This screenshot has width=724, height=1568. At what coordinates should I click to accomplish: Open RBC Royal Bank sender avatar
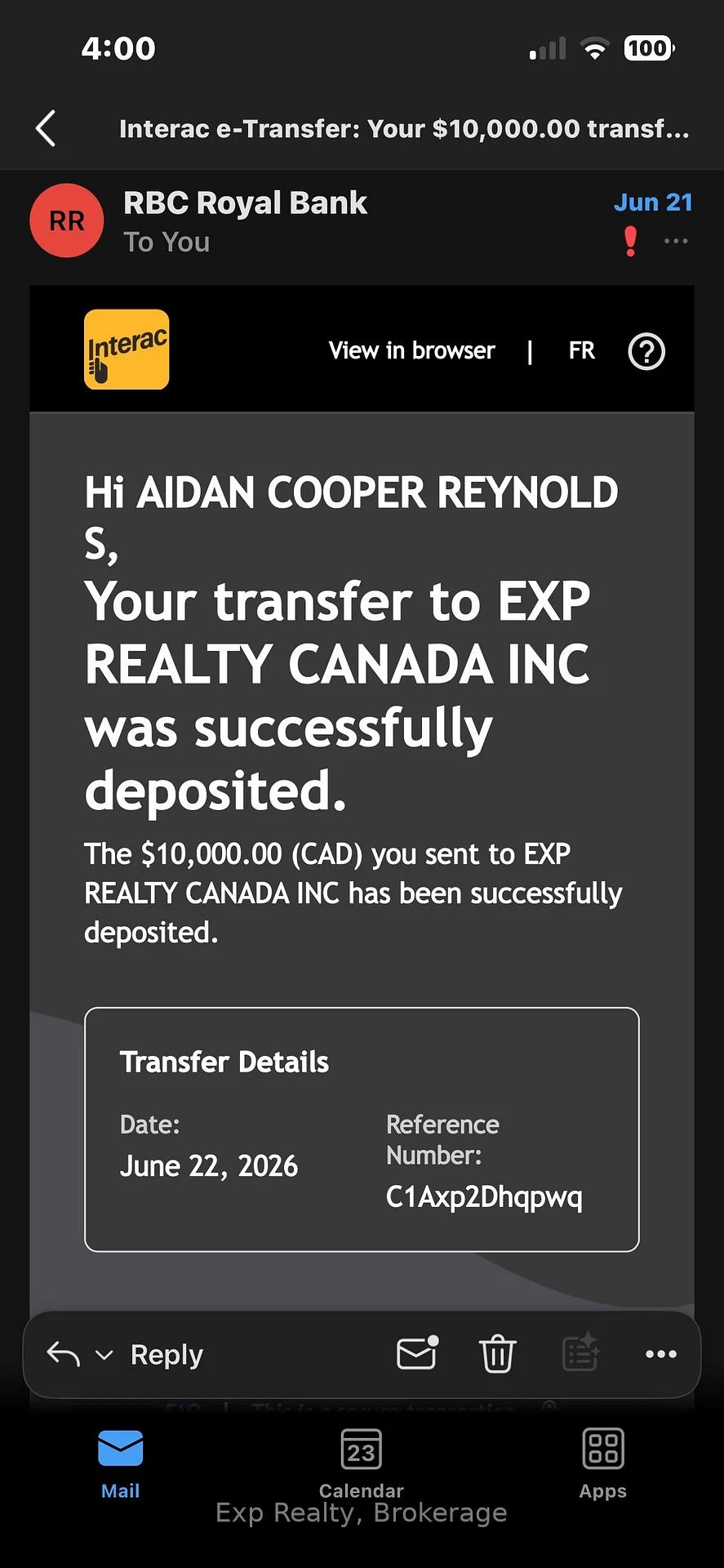click(x=67, y=220)
